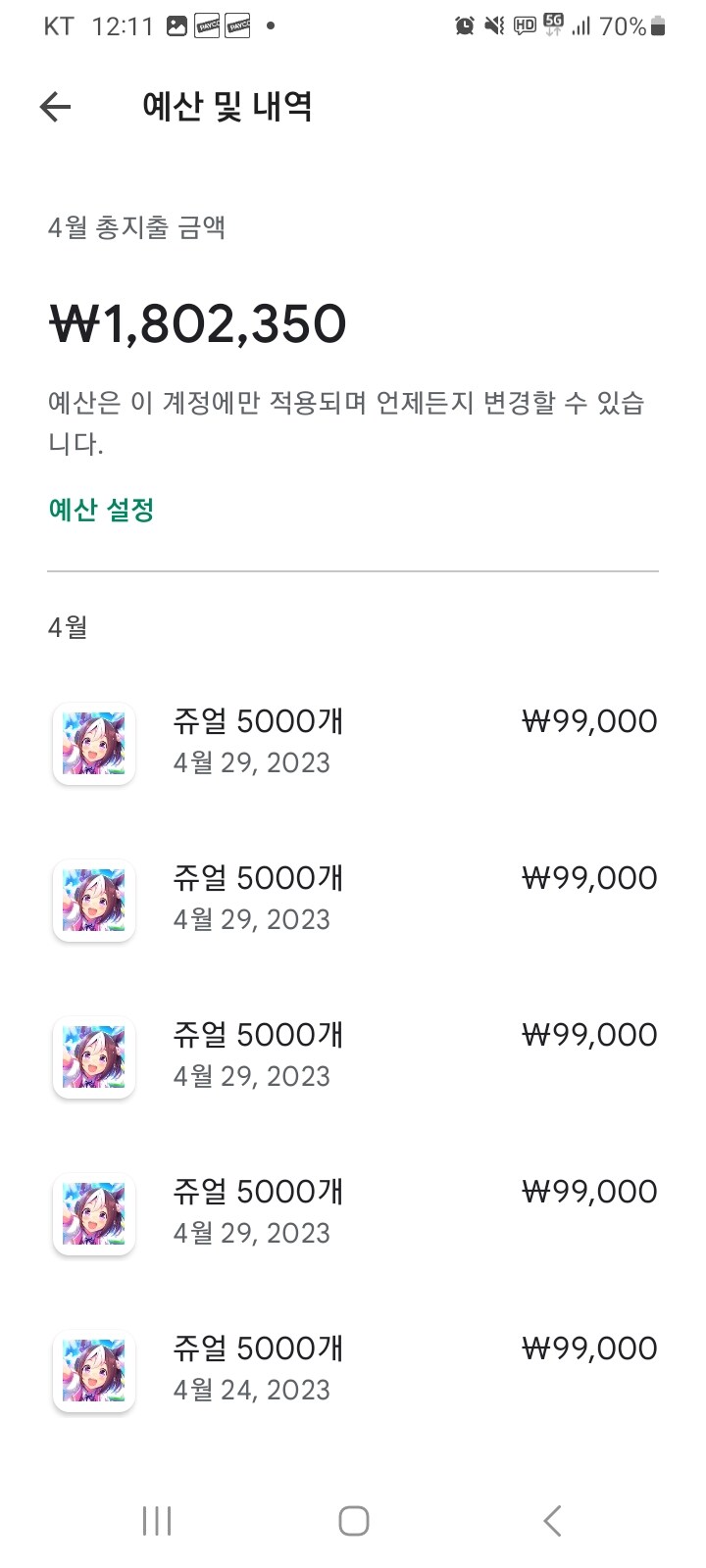The height and width of the screenshot is (1568, 706).
Task: Tap the ₩1,802,350 total spending amount
Action: point(196,323)
